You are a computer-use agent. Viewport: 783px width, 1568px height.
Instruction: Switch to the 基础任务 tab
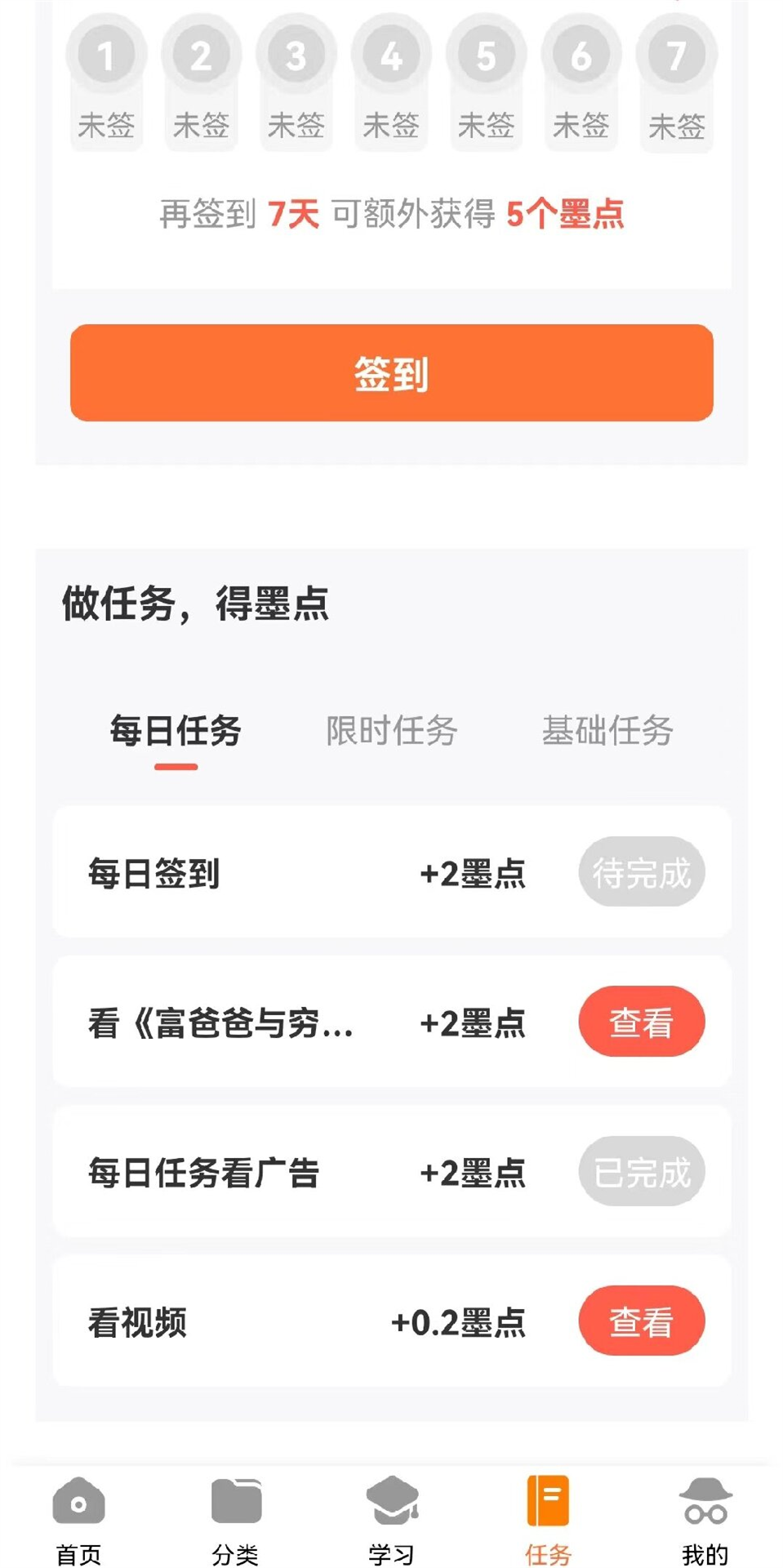(x=607, y=730)
